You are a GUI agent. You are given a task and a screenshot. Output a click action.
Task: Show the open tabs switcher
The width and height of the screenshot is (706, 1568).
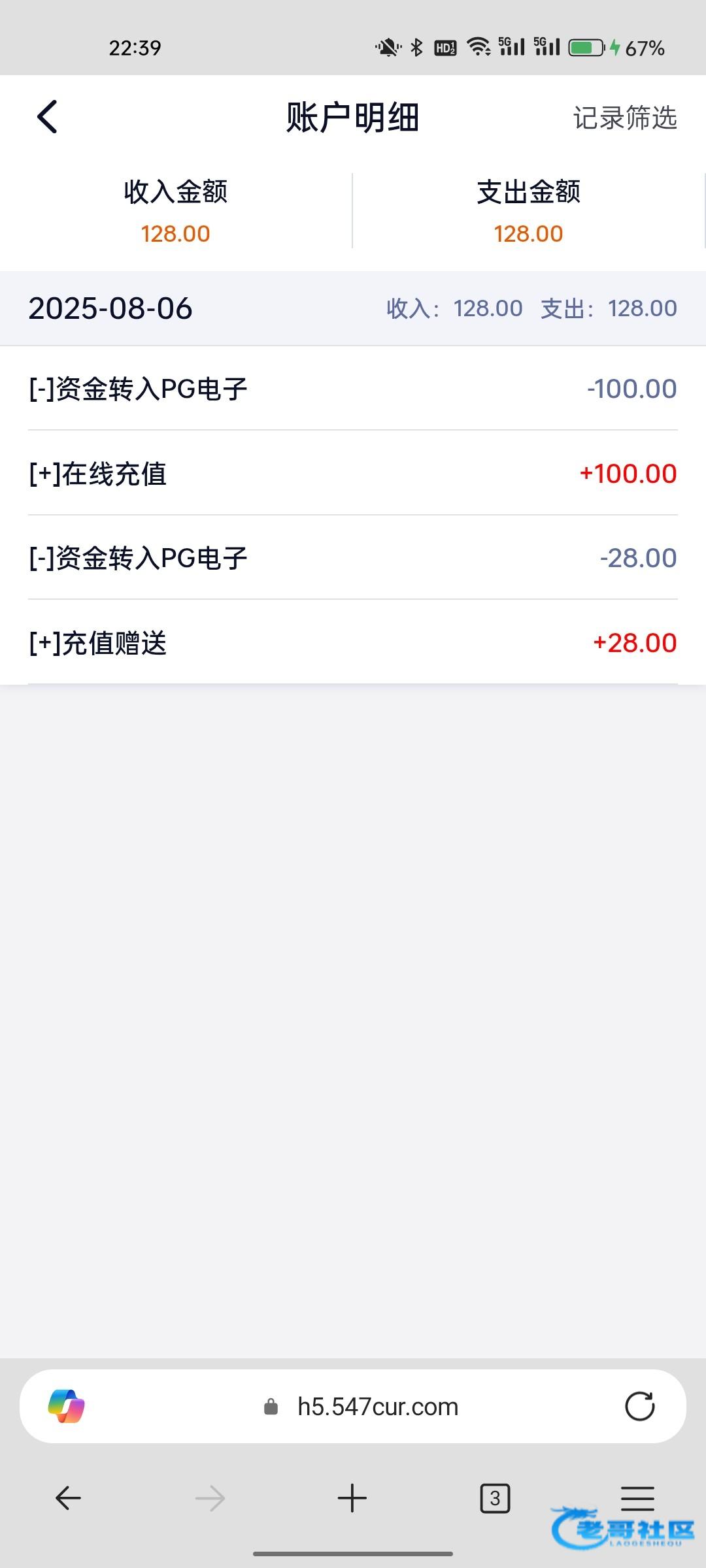pos(495,1498)
